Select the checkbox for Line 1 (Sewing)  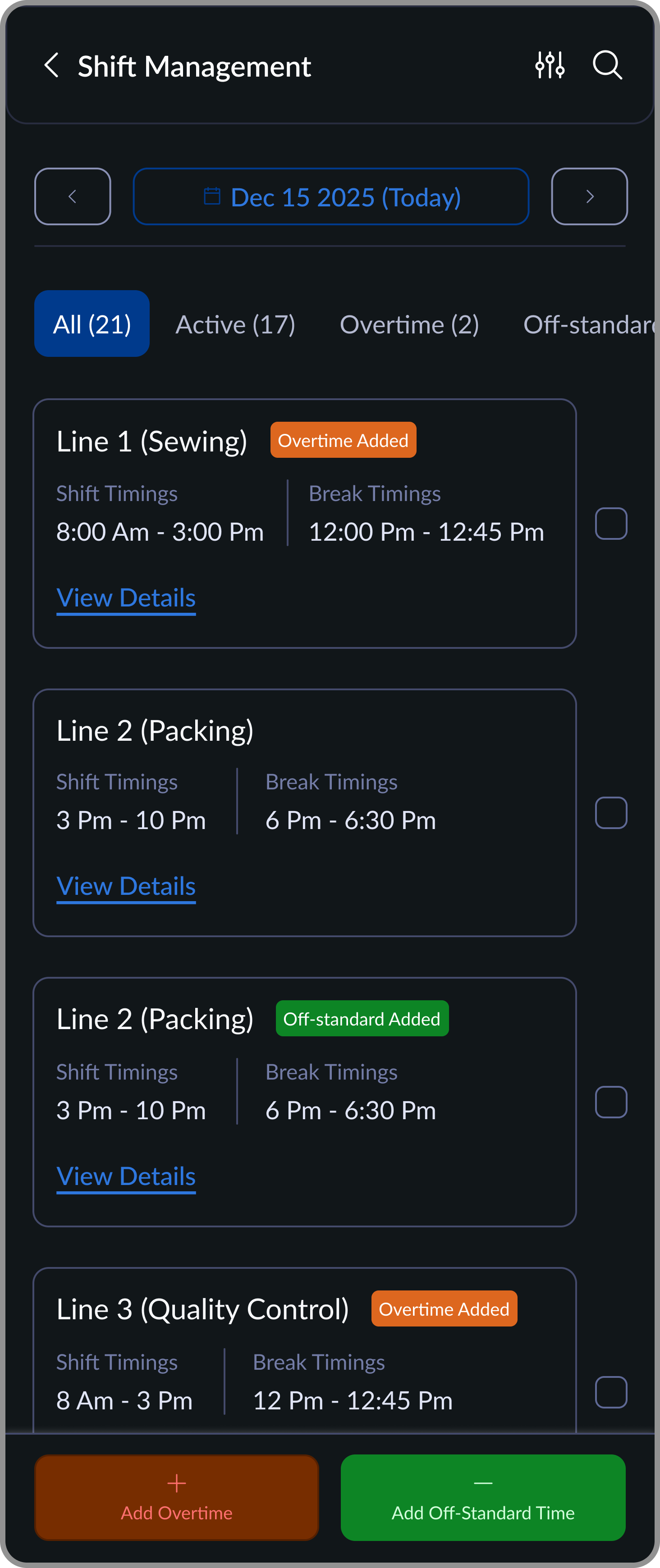point(611,524)
